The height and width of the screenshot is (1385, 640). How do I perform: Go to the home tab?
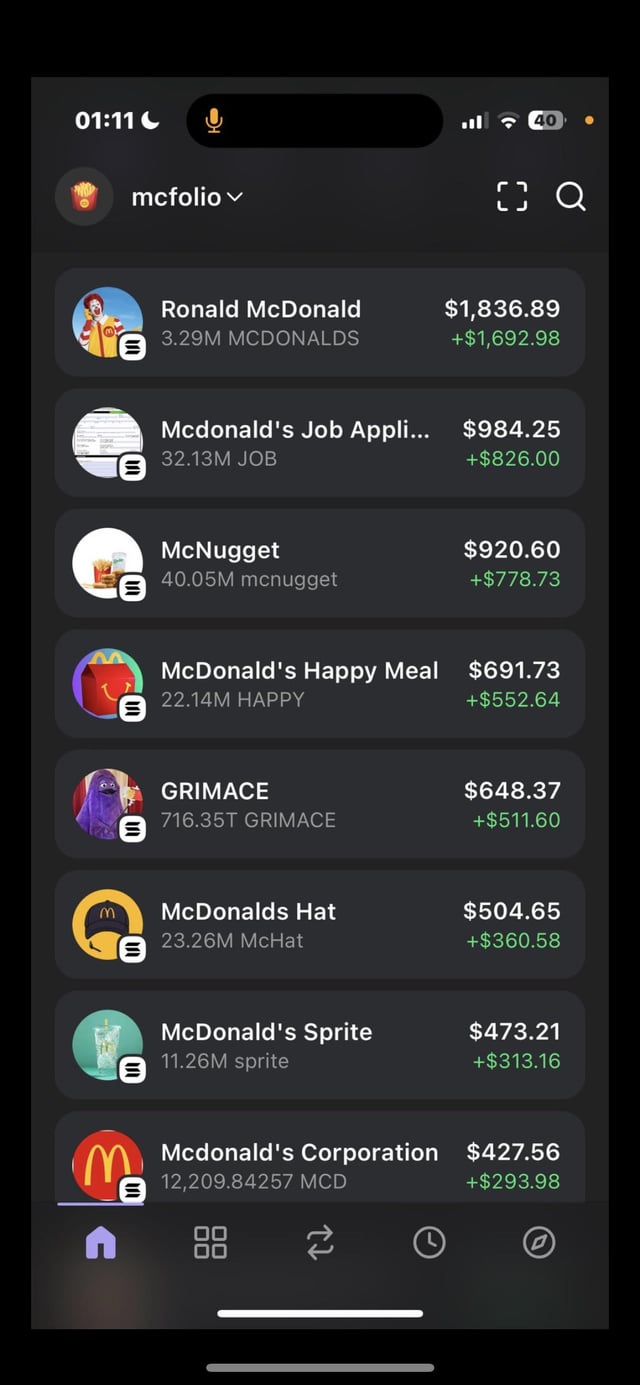tap(101, 1242)
